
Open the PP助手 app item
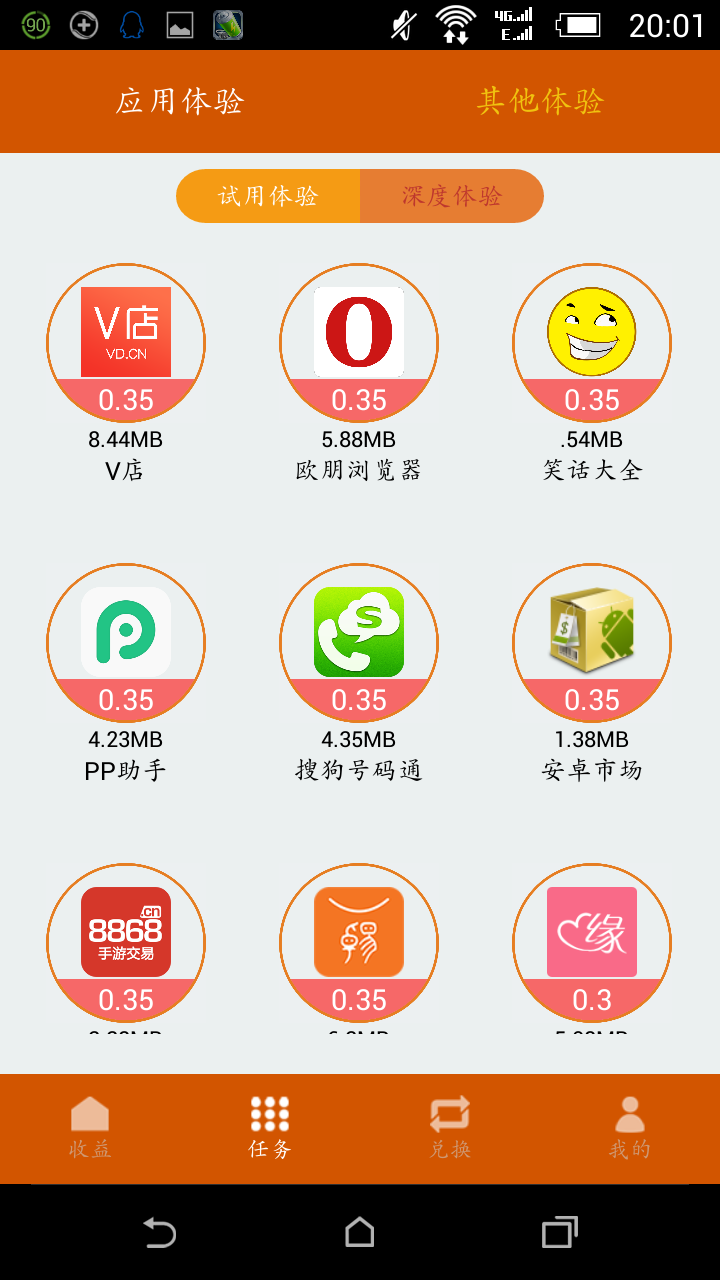coord(126,644)
